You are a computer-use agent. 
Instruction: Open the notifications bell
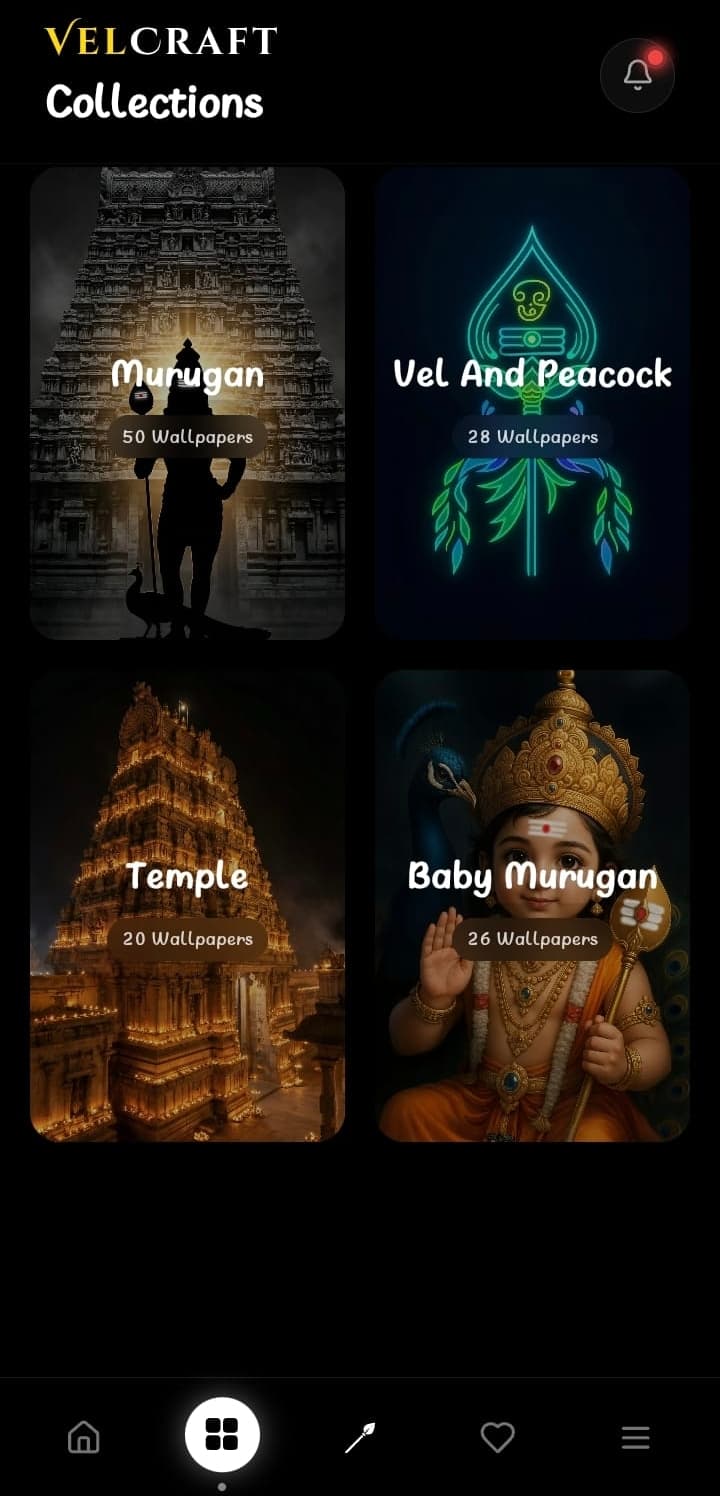[x=637, y=75]
